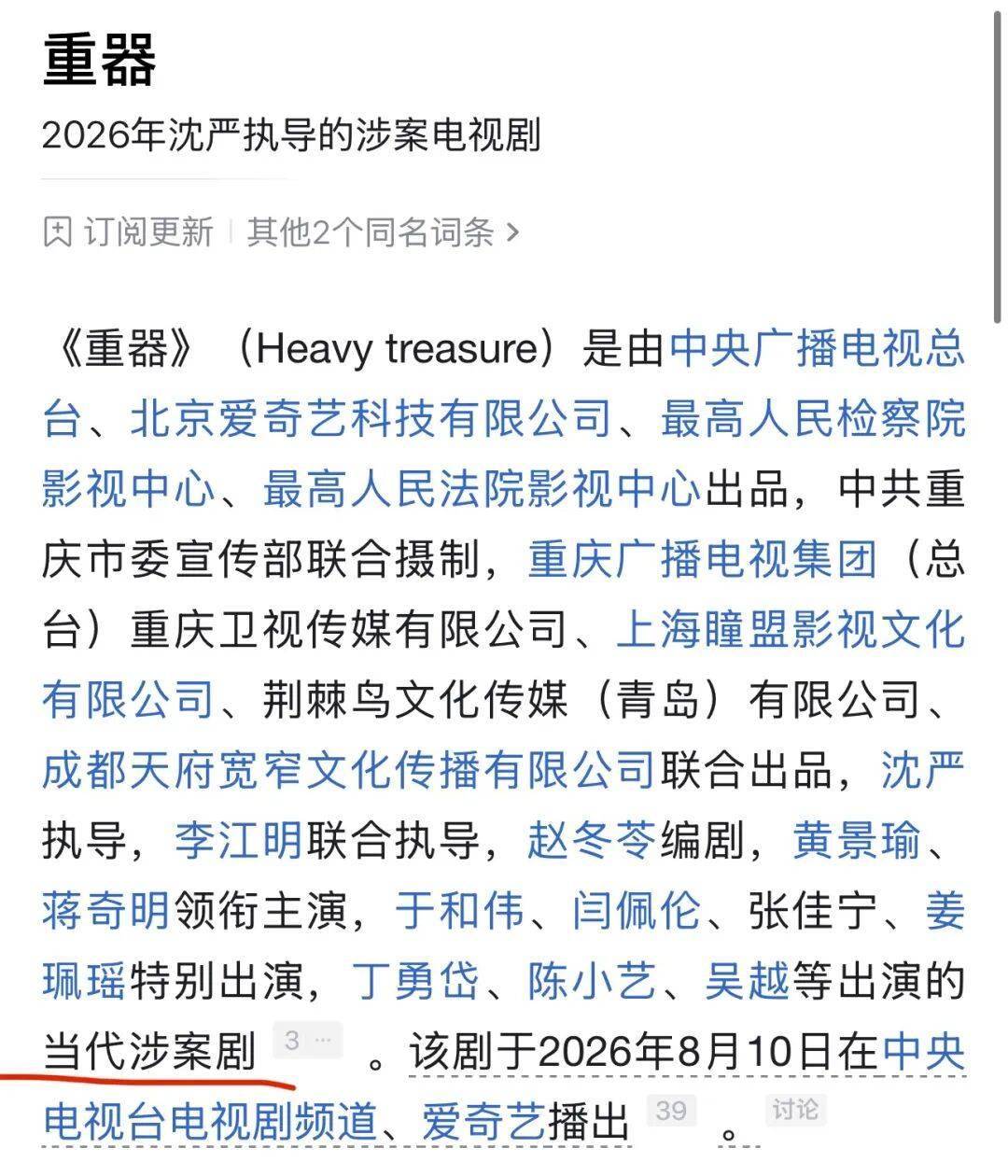Screen dimensions: 1008x1176
Task: Show citation 3 after 当代涉案剧
Action: 307,1040
